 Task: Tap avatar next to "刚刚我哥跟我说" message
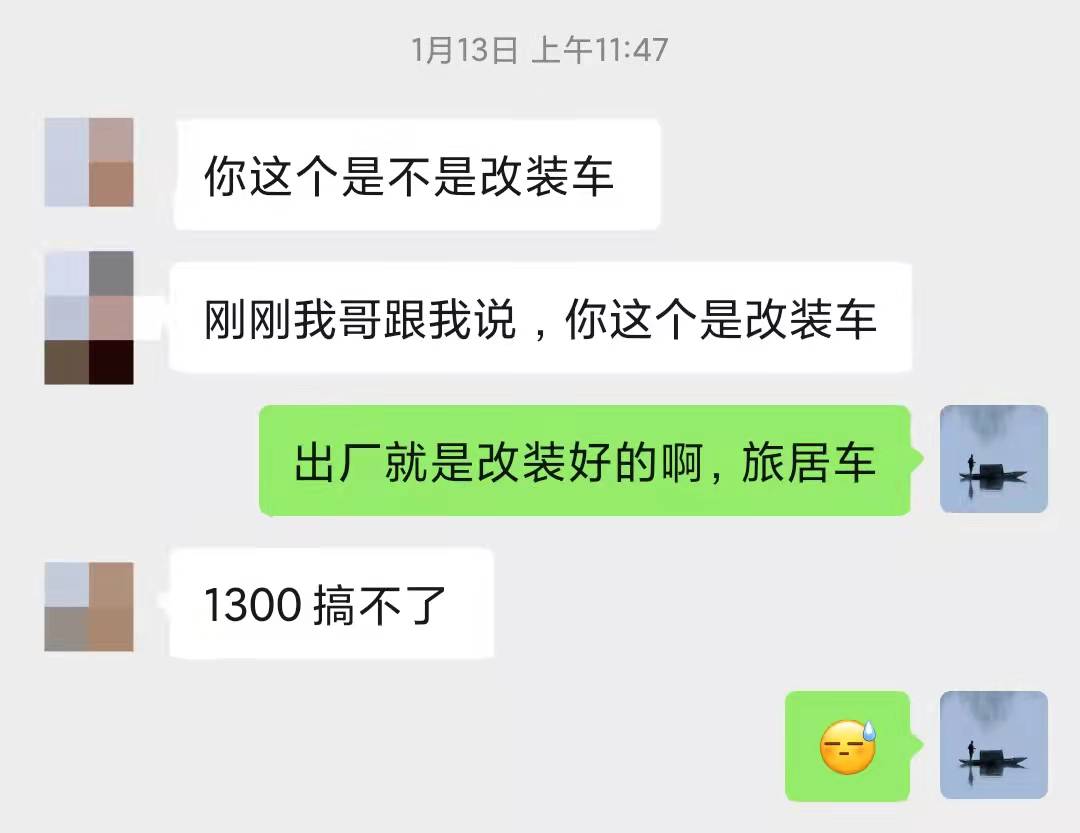[x=89, y=318]
